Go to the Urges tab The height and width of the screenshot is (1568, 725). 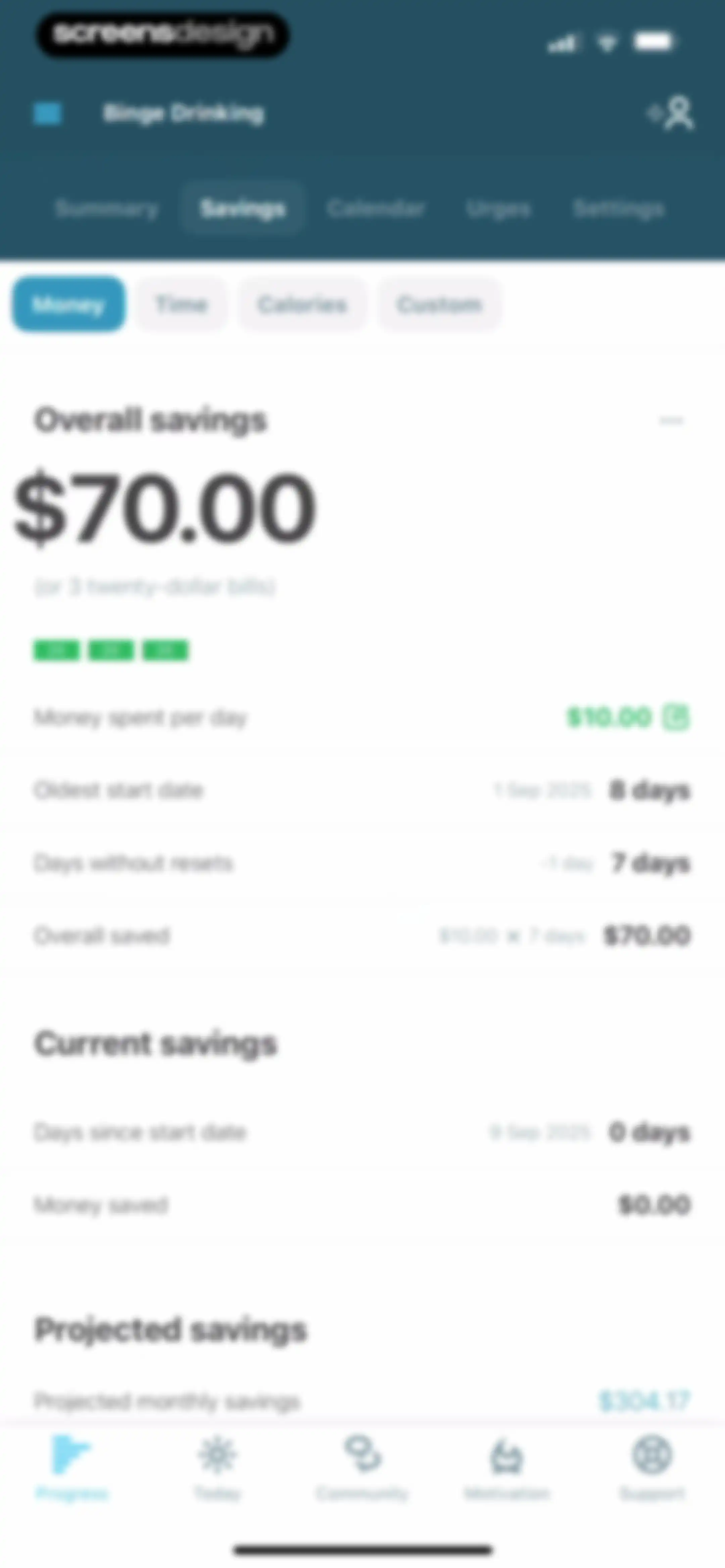498,209
